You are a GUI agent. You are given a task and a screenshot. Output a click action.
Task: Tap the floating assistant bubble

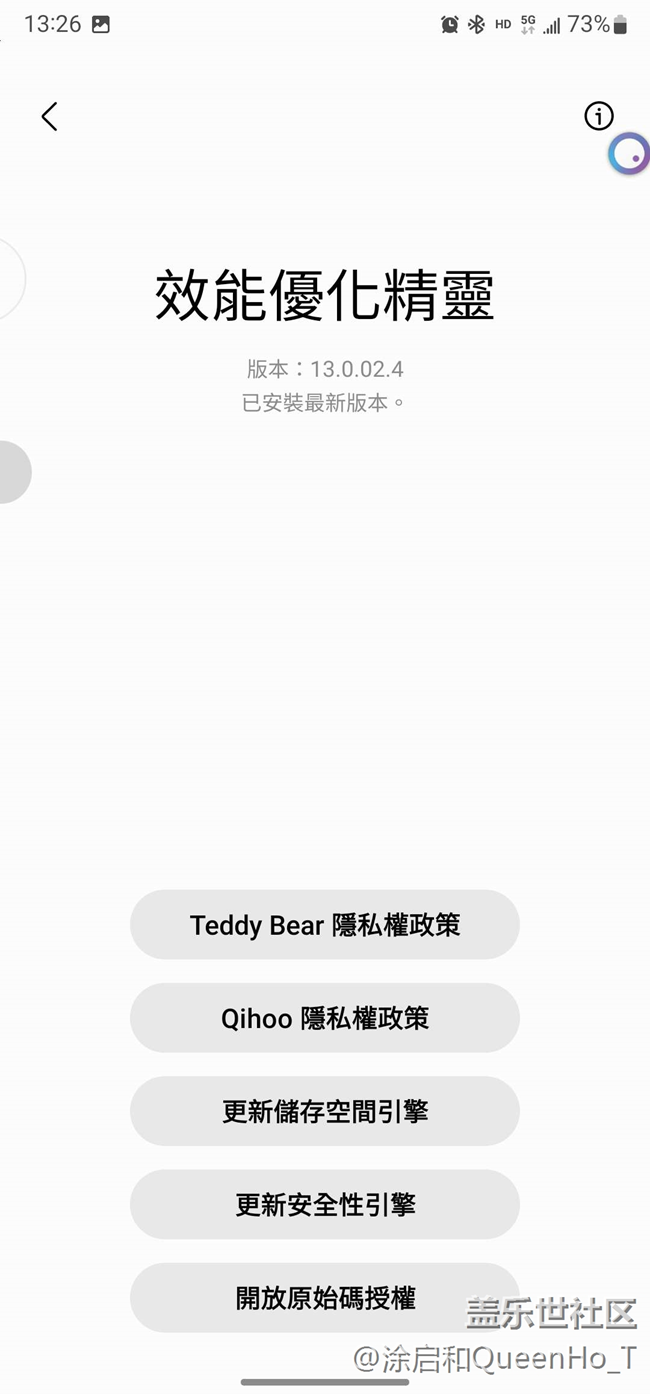(629, 154)
